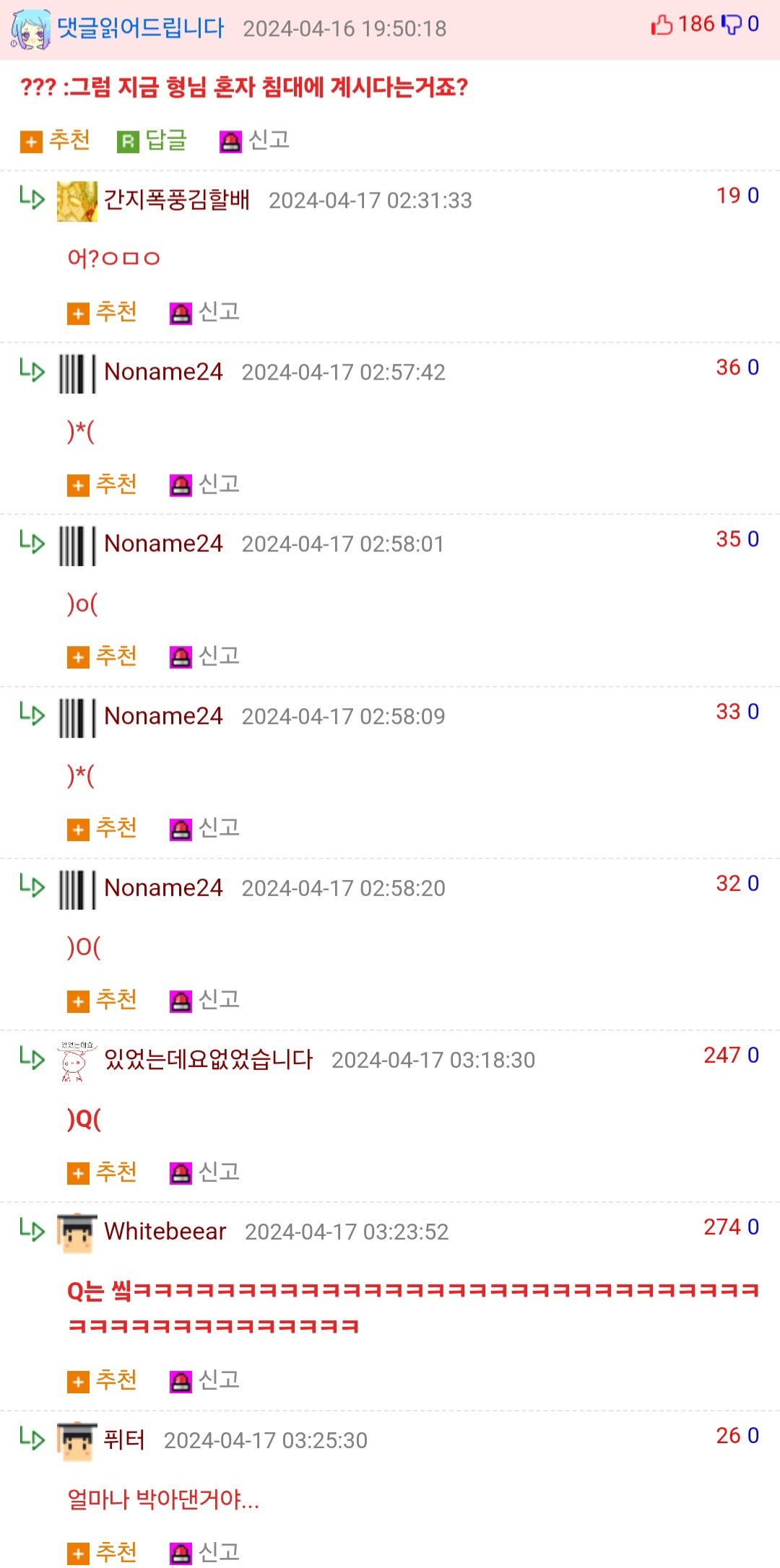Open Whitebeear's profile
The height and width of the screenshot is (1568, 780).
point(165,1232)
